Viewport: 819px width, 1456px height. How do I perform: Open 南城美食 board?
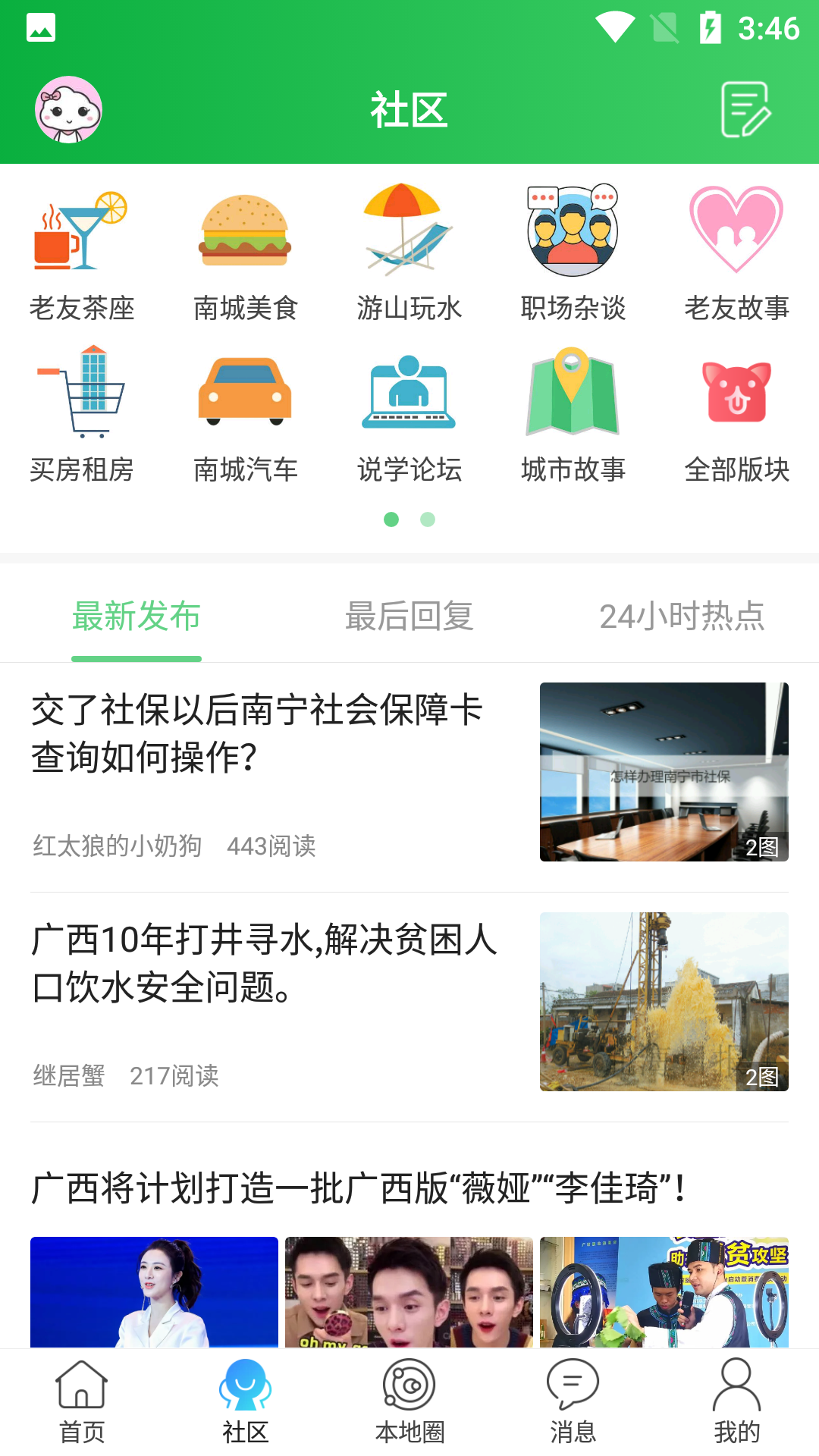[x=245, y=256]
